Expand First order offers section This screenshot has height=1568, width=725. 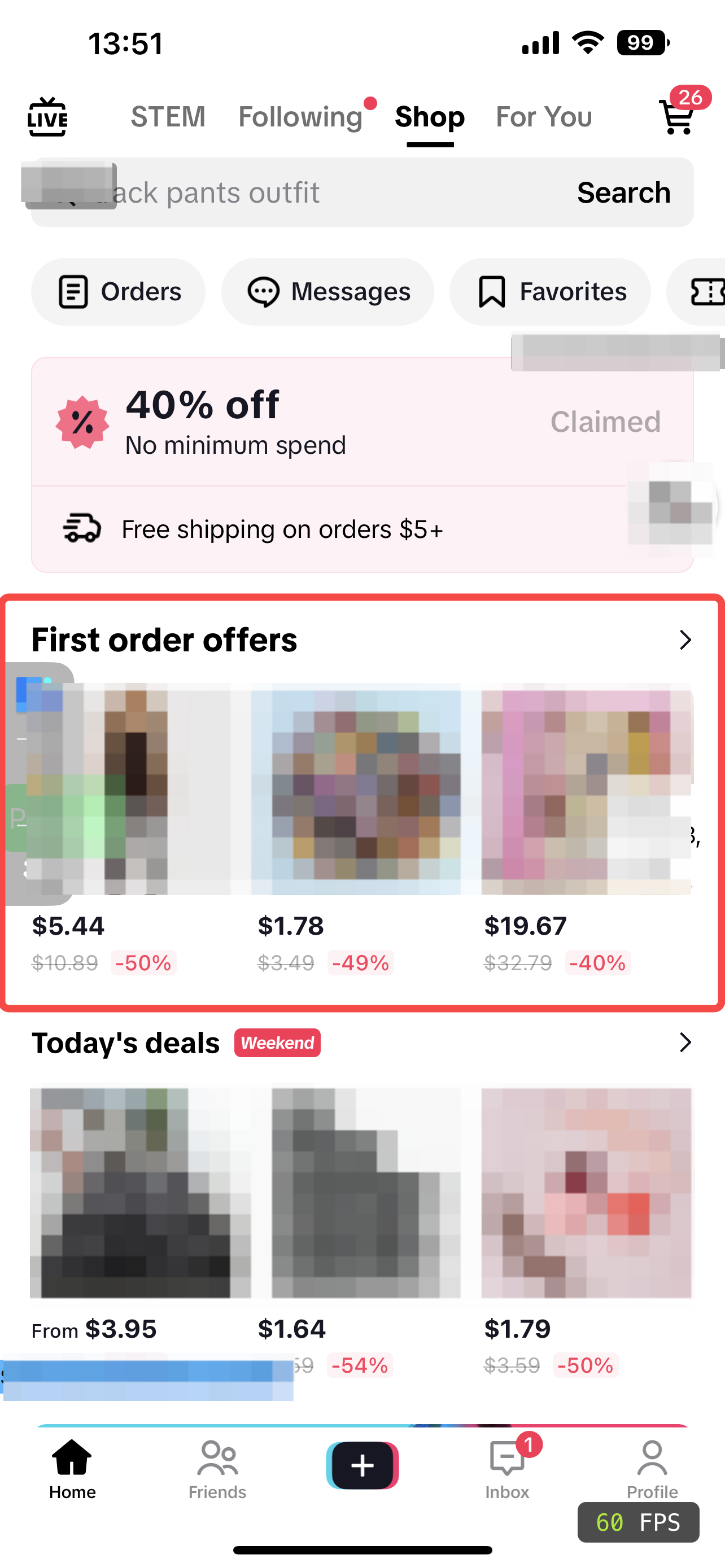685,640
